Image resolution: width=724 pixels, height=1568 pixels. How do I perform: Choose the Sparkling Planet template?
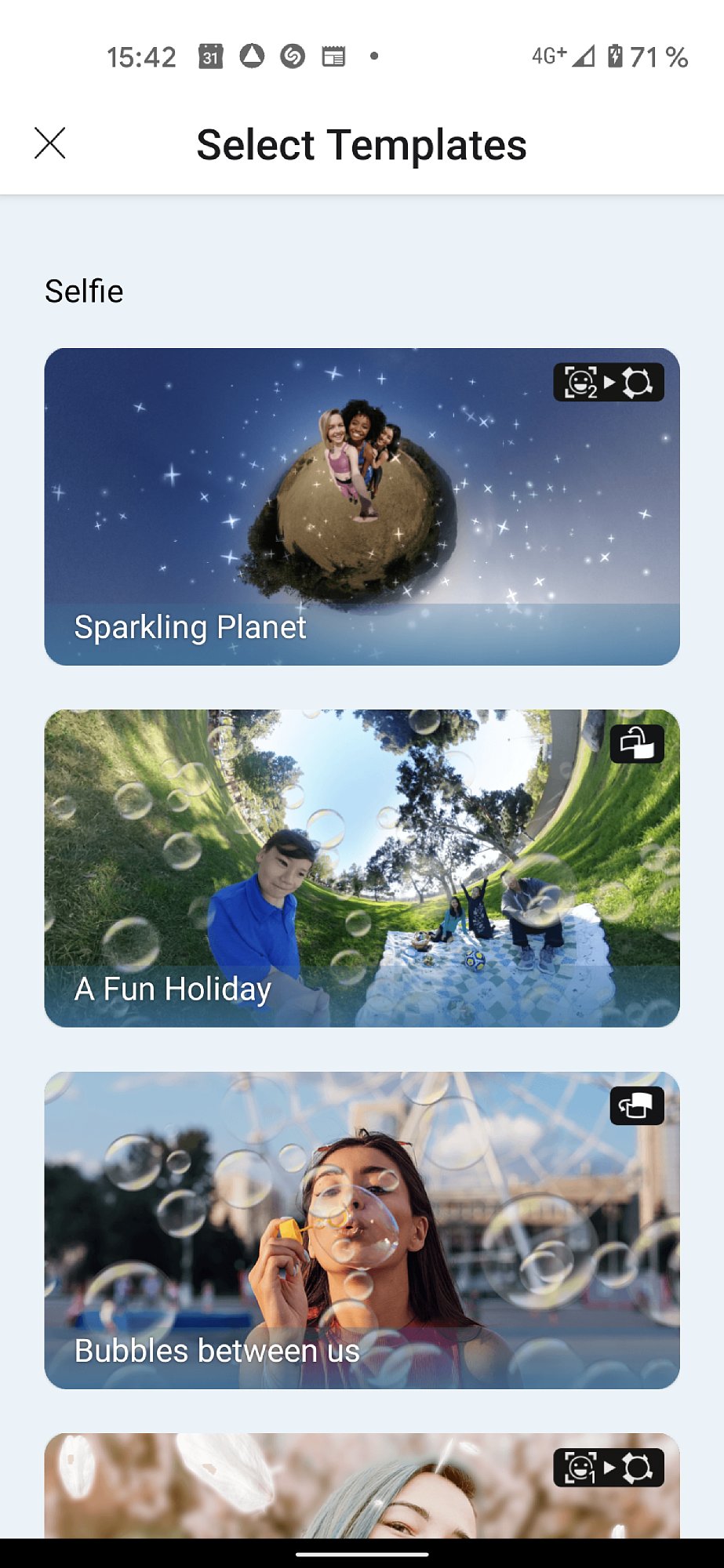pyautogui.click(x=362, y=506)
